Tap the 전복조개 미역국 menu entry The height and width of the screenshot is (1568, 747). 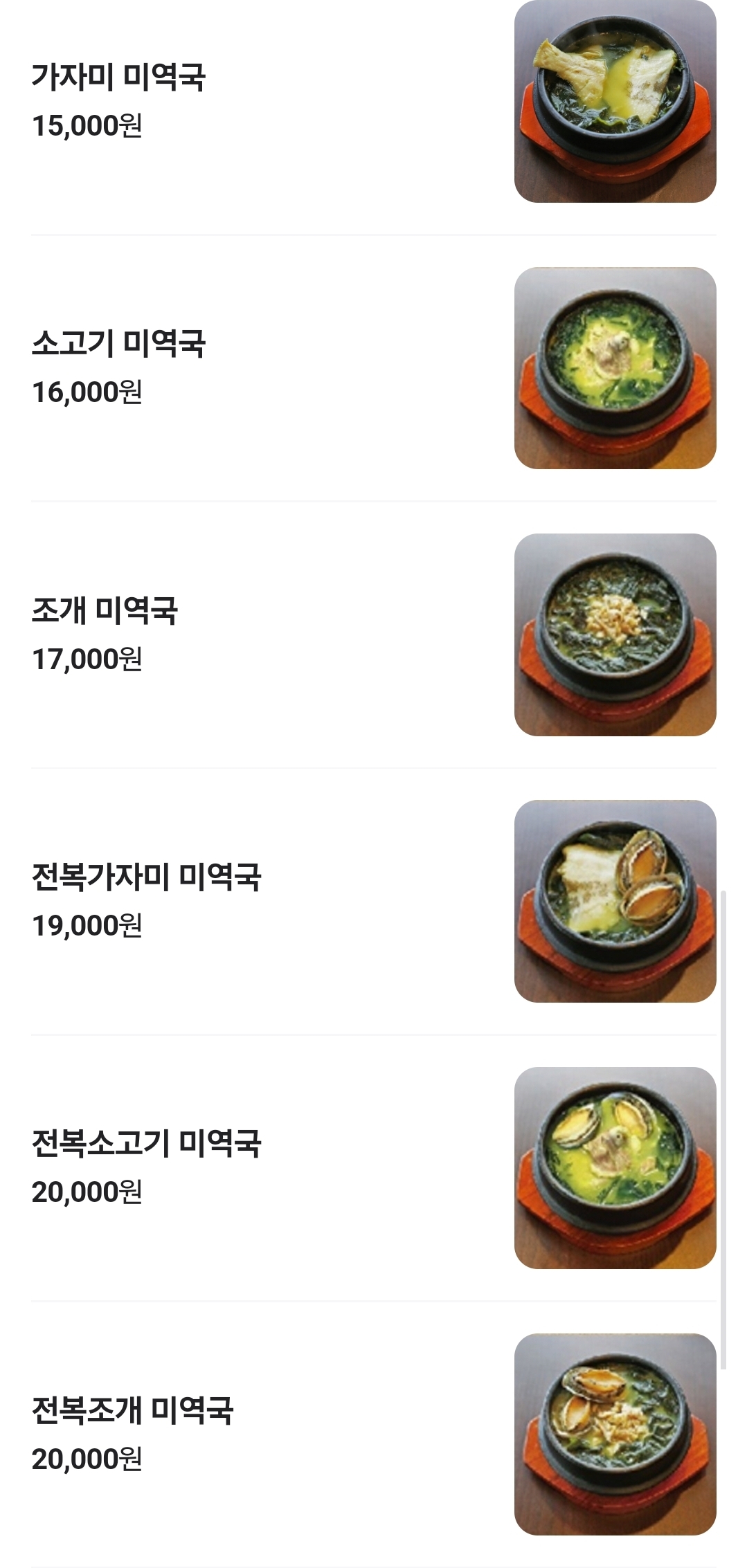133,1410
